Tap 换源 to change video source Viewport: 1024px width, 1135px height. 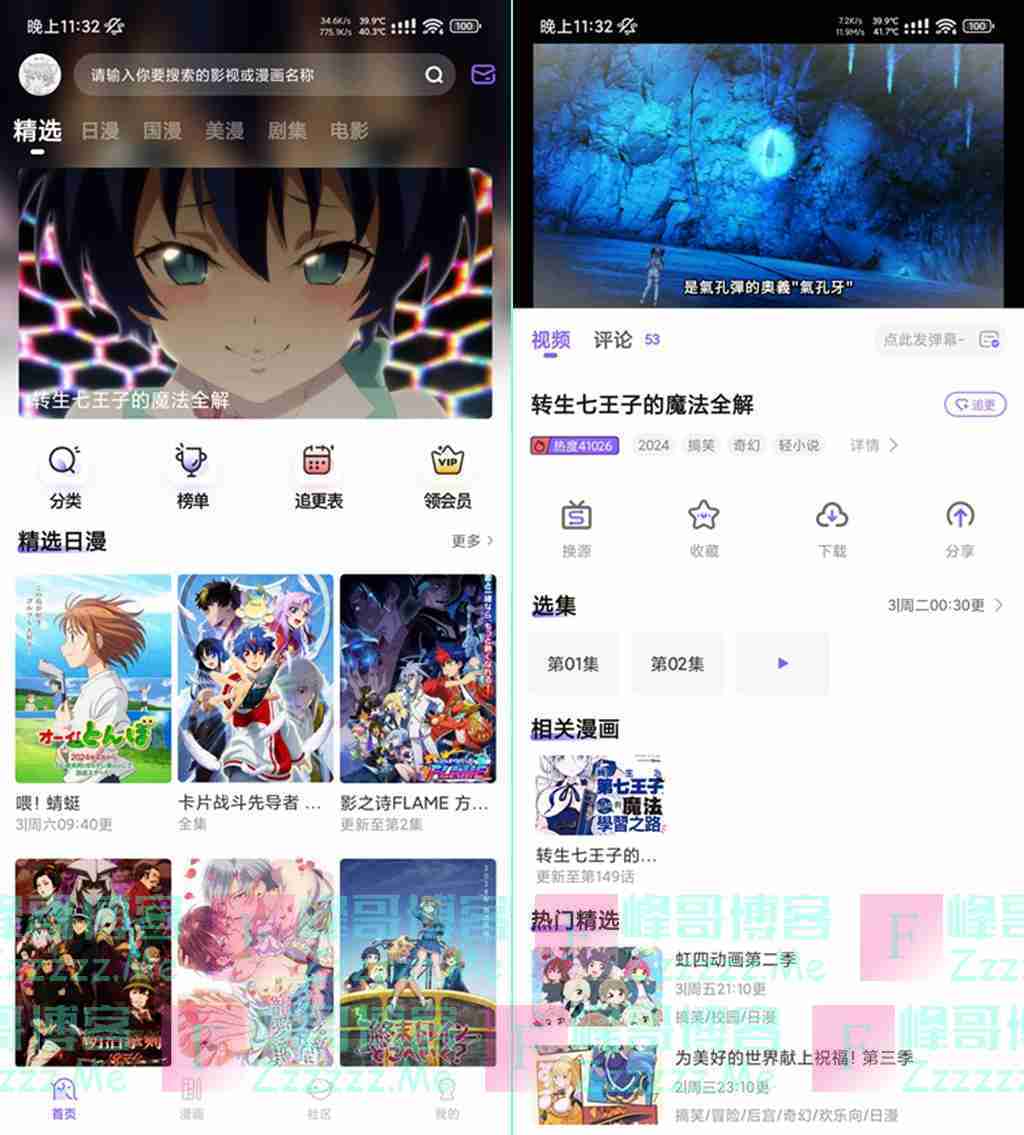[x=577, y=529]
